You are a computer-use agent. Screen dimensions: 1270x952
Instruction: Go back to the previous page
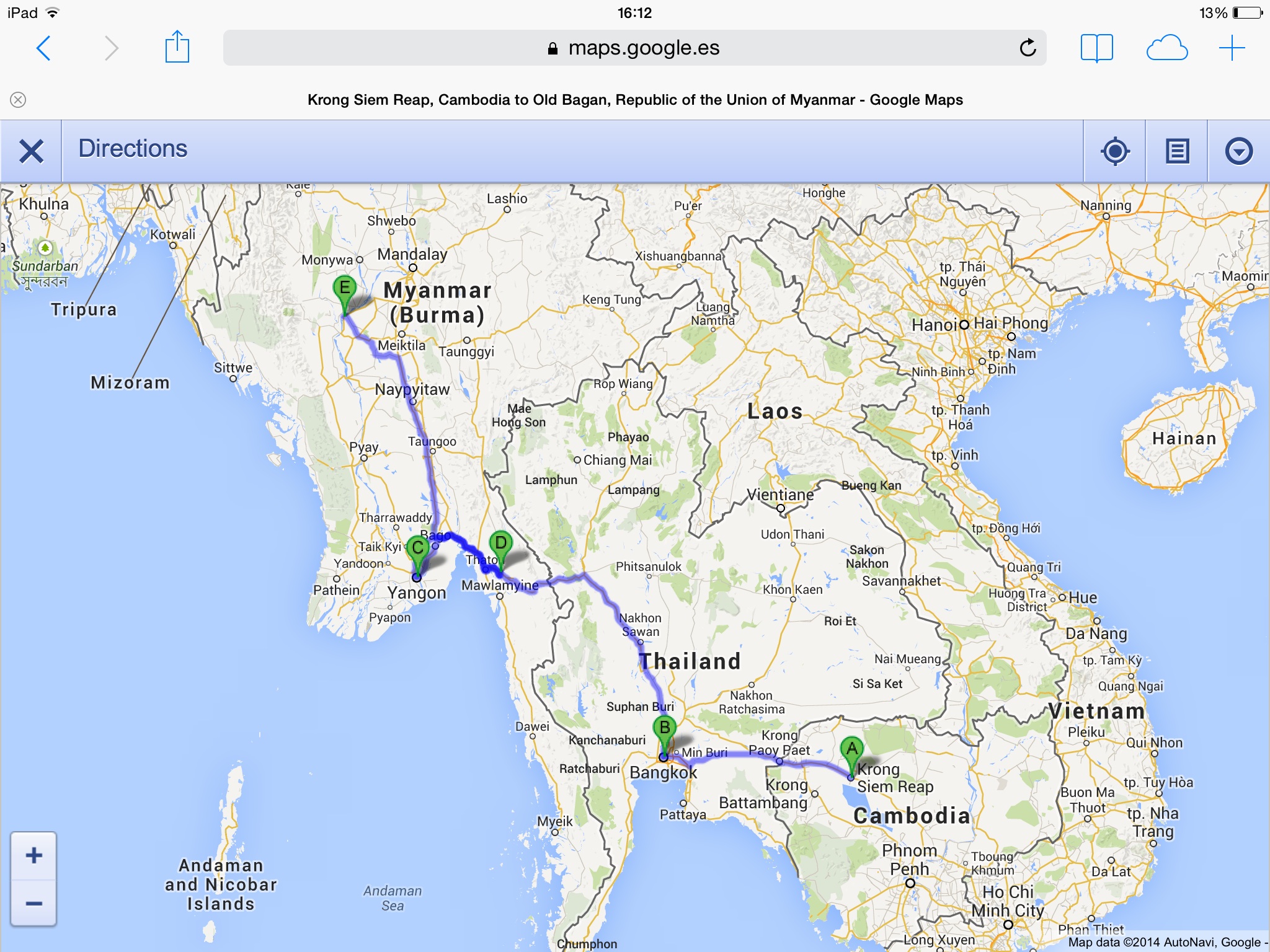pyautogui.click(x=43, y=48)
